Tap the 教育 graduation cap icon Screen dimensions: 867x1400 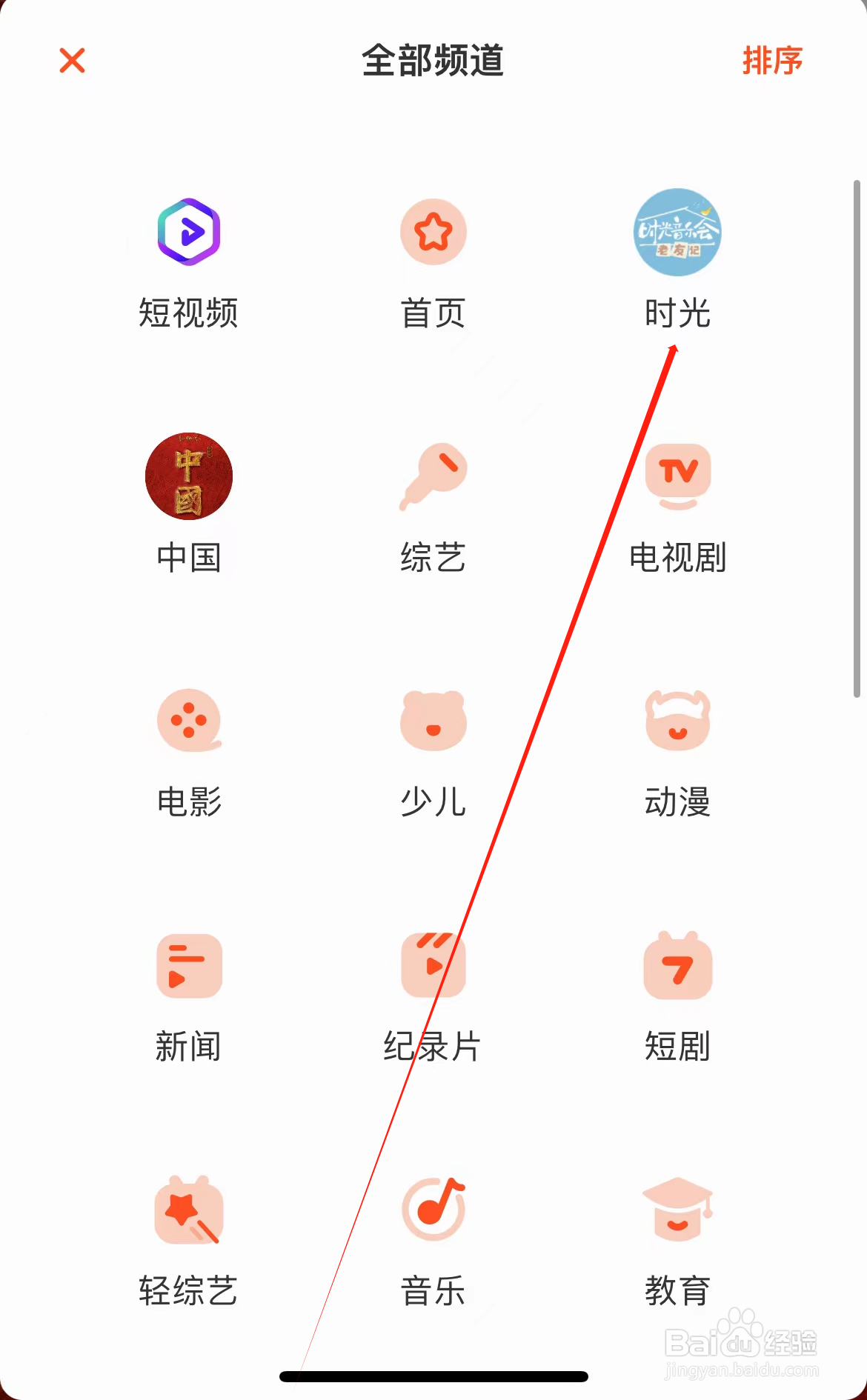pyautogui.click(x=677, y=1211)
